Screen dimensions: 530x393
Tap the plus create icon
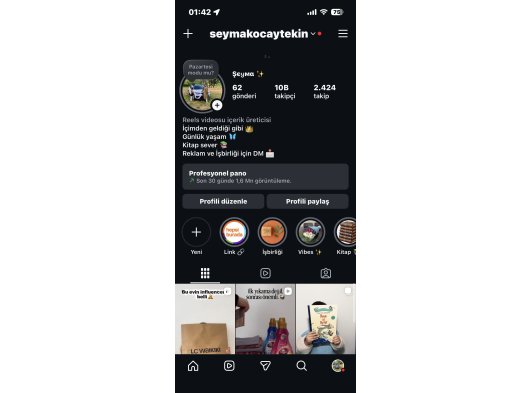point(188,33)
